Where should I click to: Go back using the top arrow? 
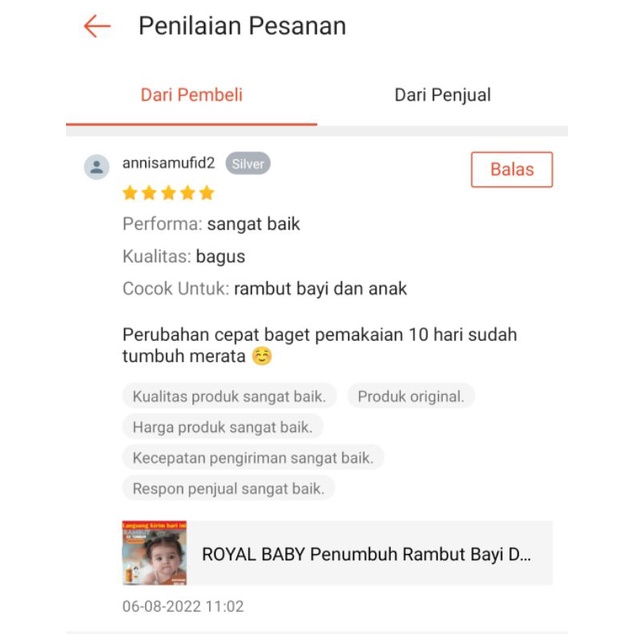97,27
